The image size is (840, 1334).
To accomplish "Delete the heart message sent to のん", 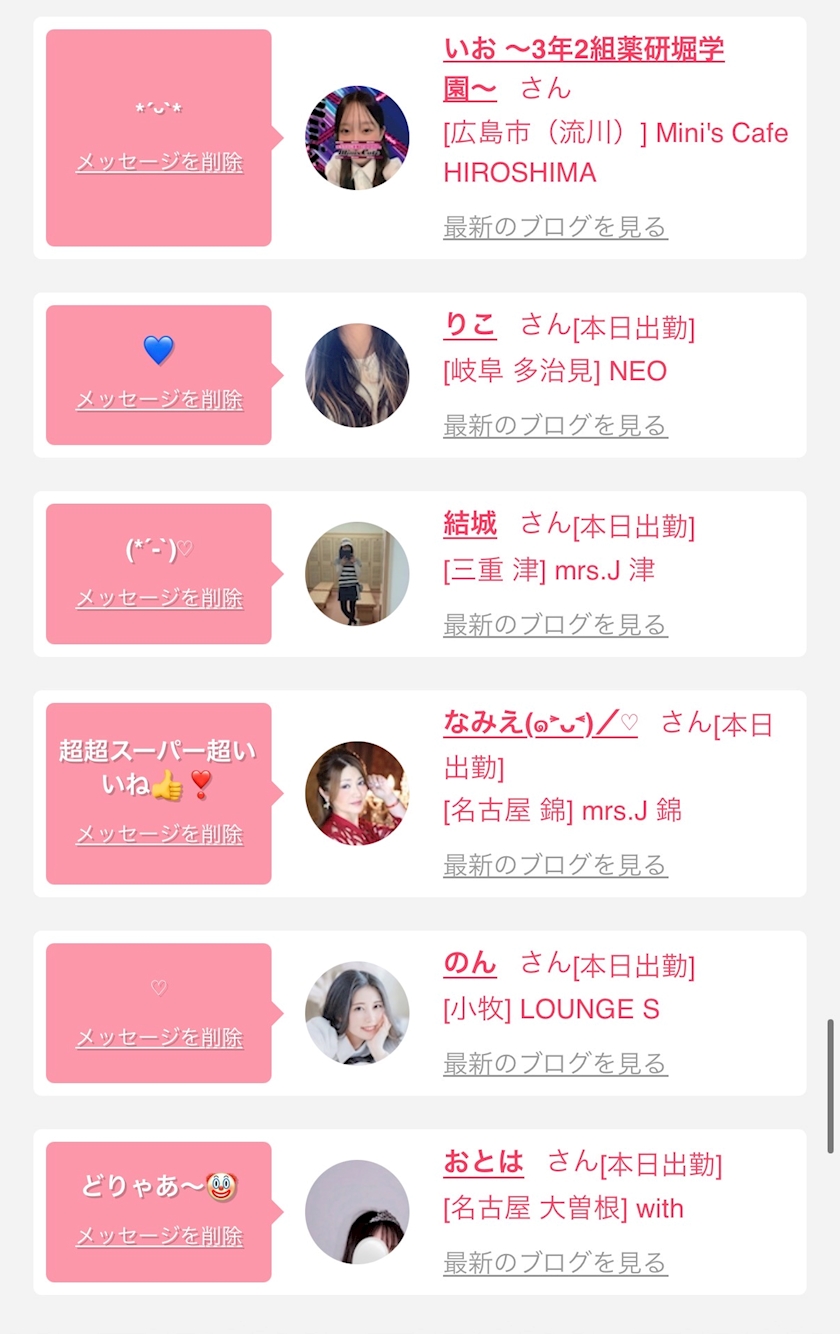I will pyautogui.click(x=159, y=1038).
